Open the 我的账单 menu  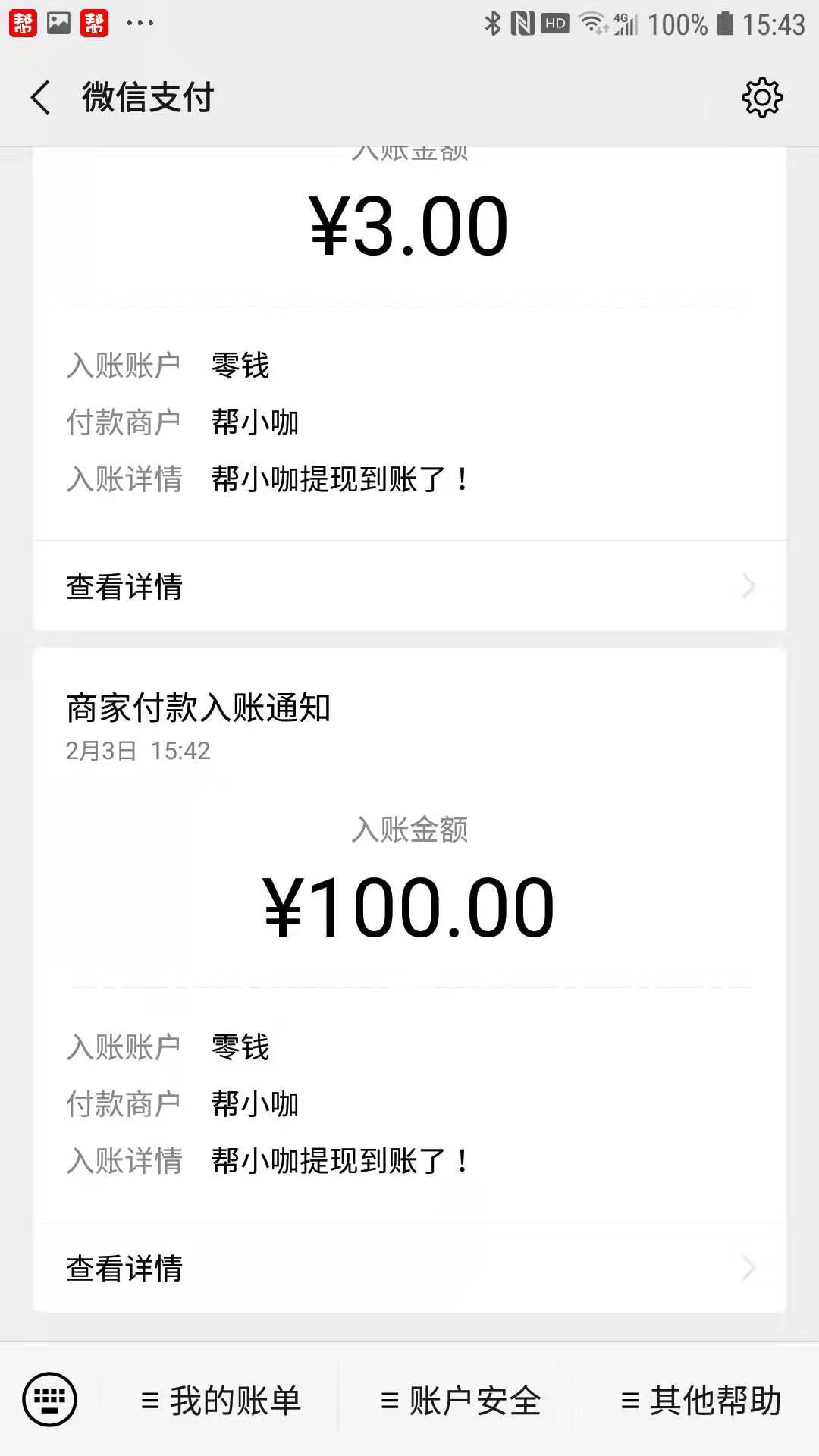[220, 1401]
